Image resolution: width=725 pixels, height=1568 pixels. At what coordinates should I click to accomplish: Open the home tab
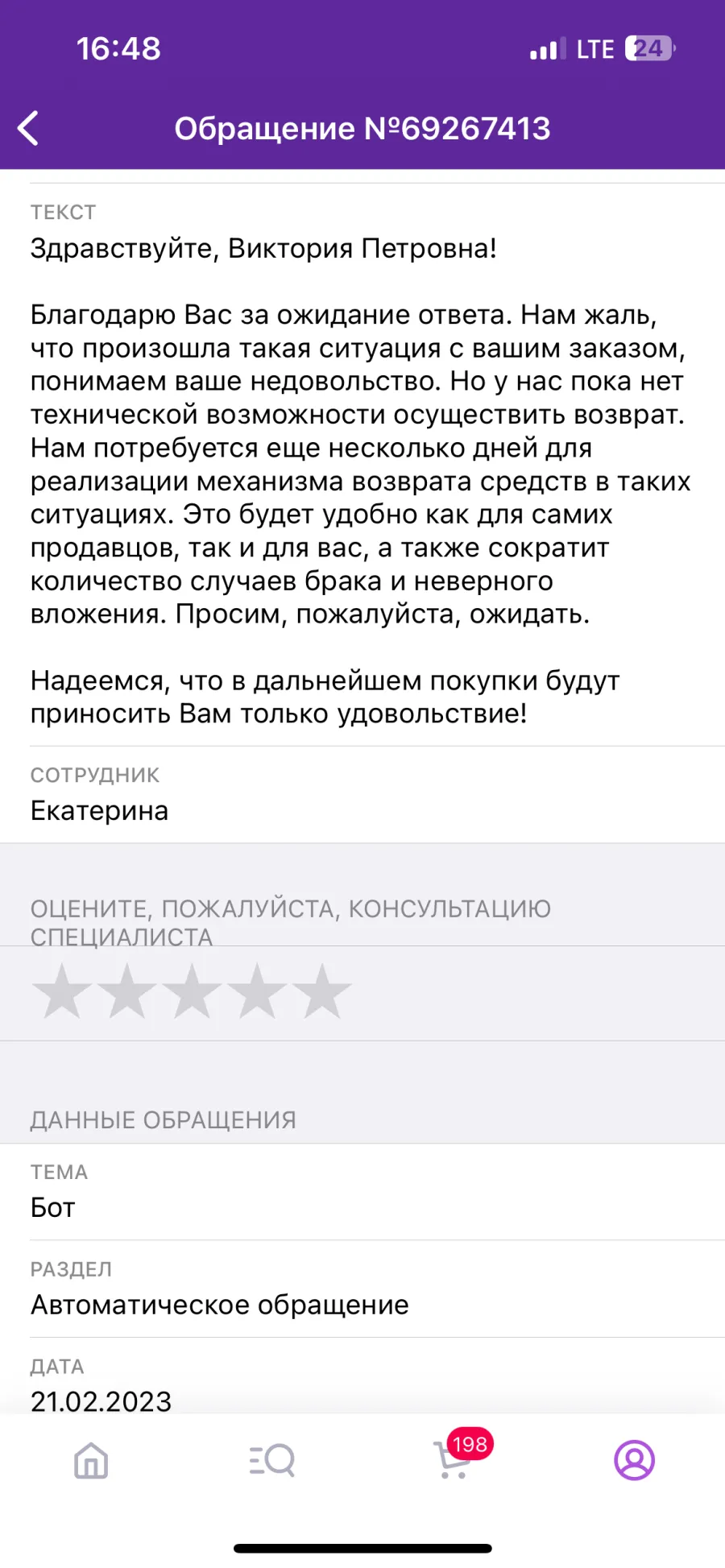click(91, 1460)
